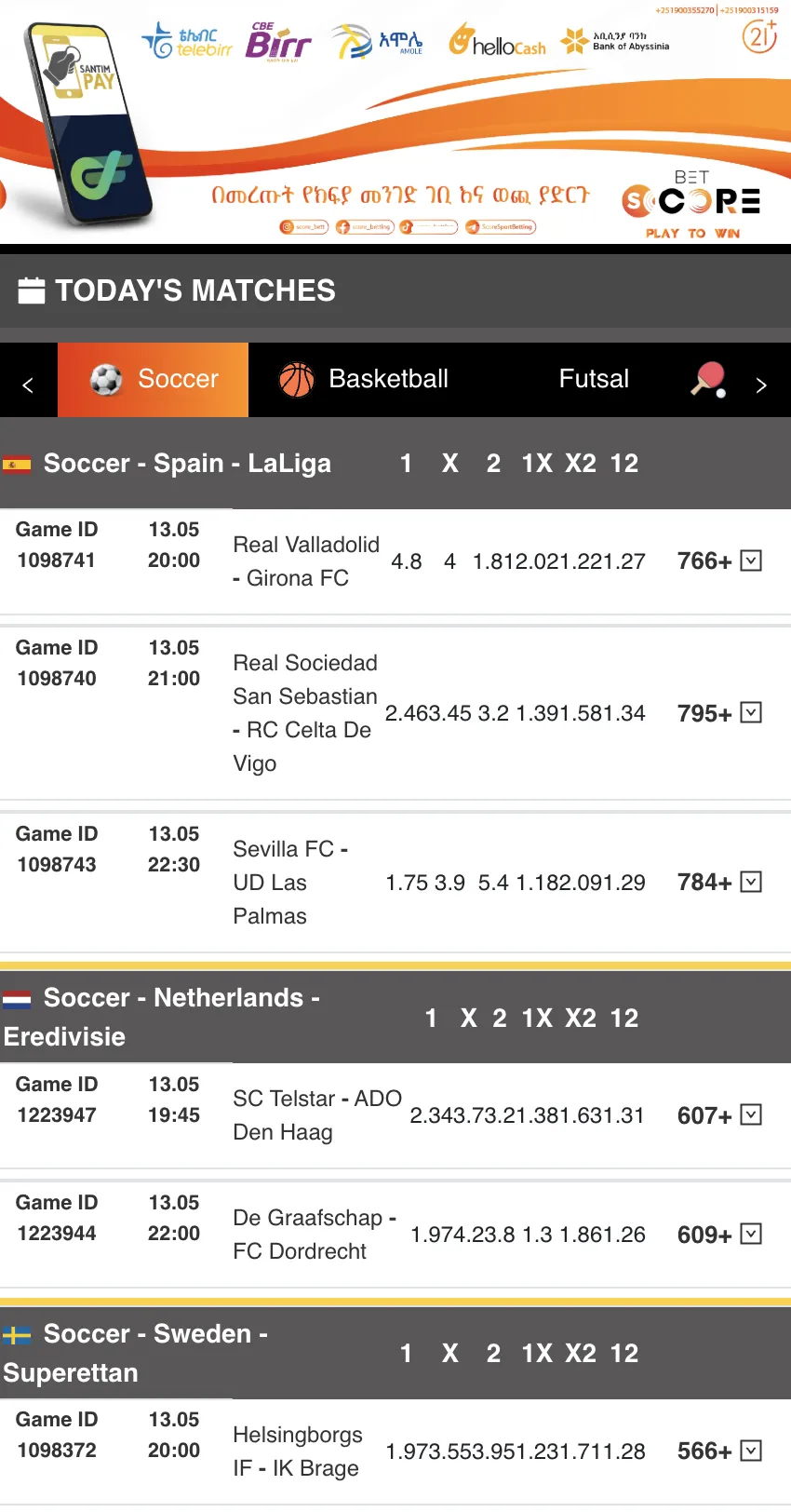The height and width of the screenshot is (1512, 791).
Task: Expand 566+ markets for Helsingborgs IF match
Action: [719, 1451]
